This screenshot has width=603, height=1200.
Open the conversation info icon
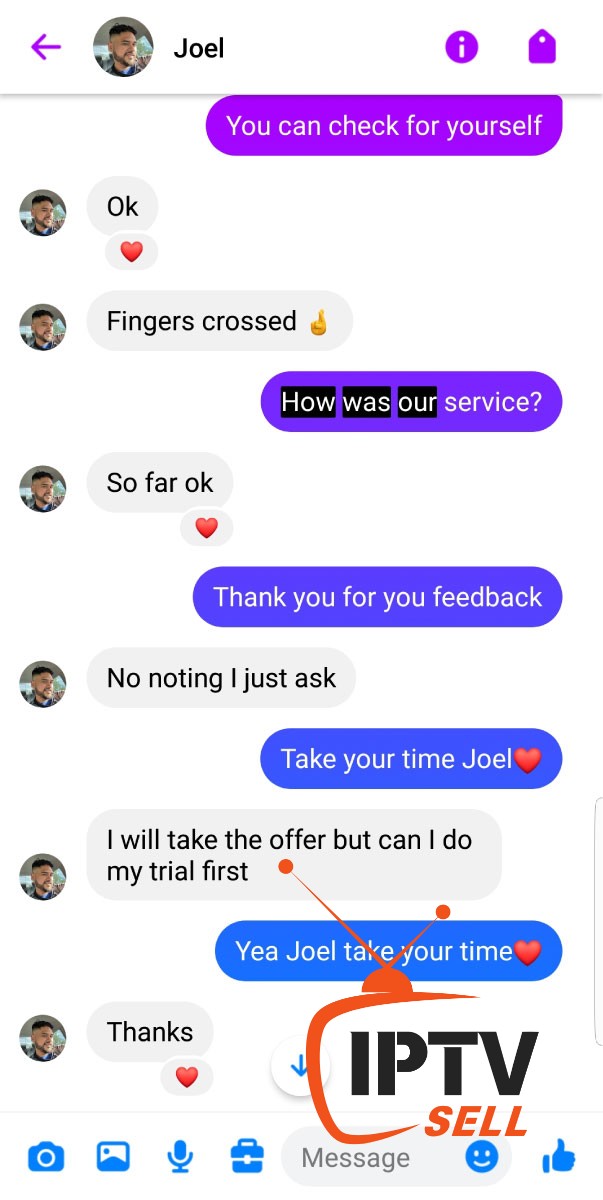point(461,47)
